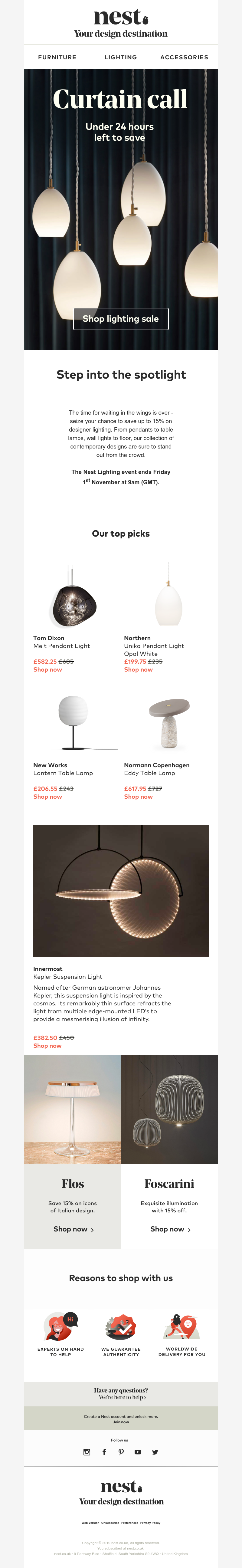This screenshot has height=1568, width=242.
Task: Tap the Shop lighting sale button
Action: [120, 318]
